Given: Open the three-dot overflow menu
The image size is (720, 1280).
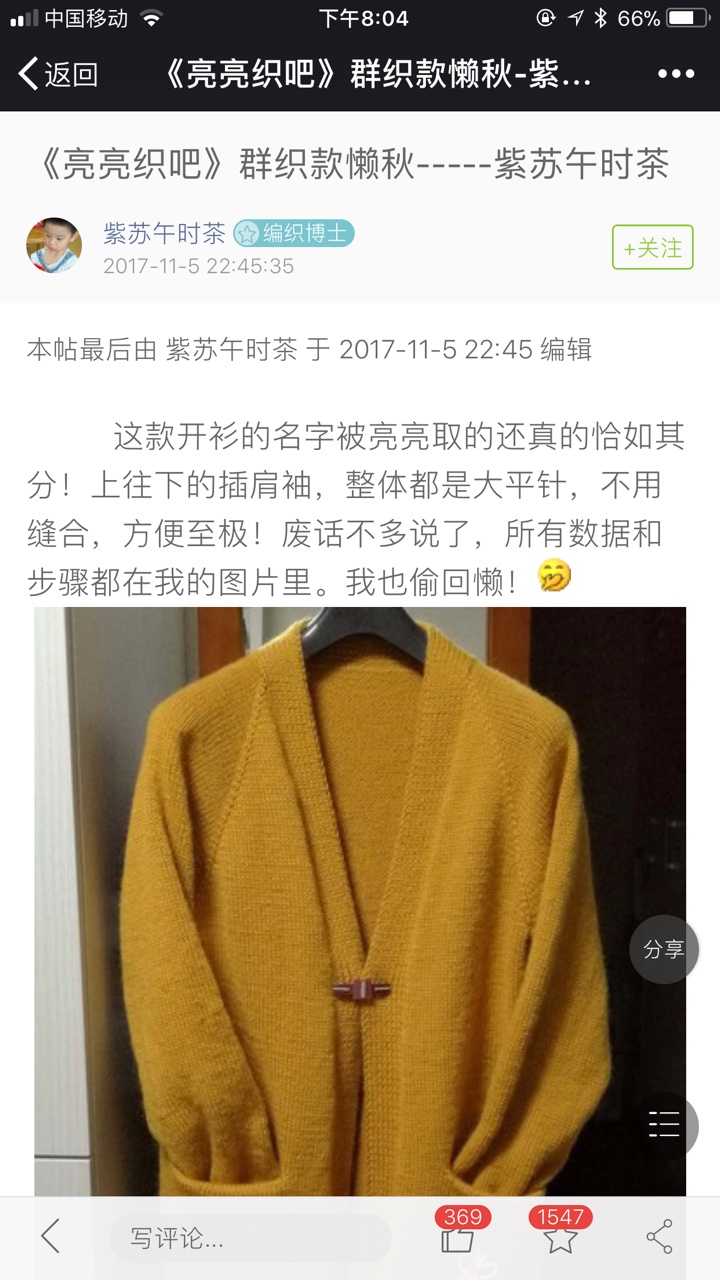Looking at the screenshot, I should (x=676, y=74).
